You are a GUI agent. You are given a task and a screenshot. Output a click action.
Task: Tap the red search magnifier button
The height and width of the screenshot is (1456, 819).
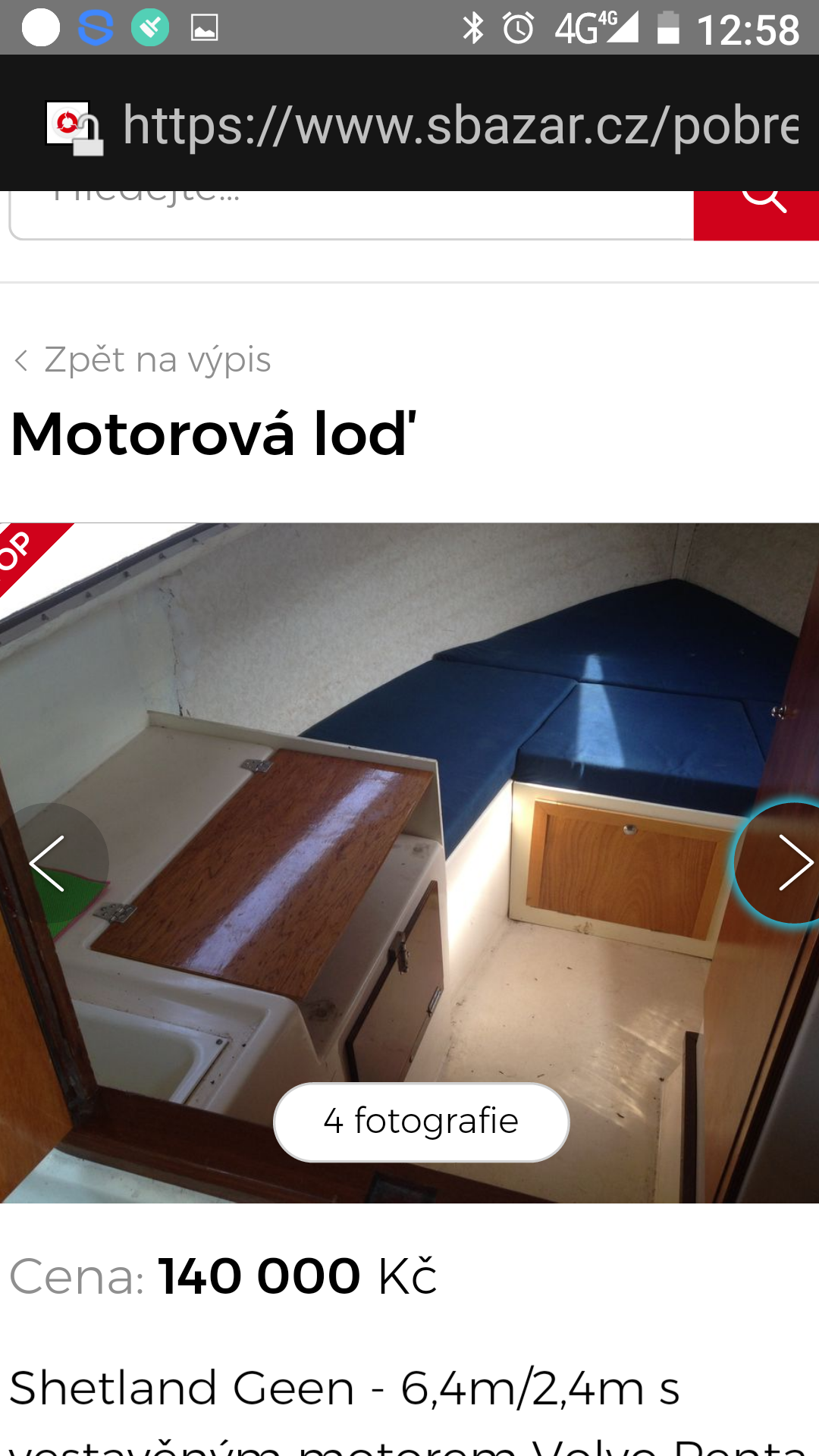coord(756,215)
